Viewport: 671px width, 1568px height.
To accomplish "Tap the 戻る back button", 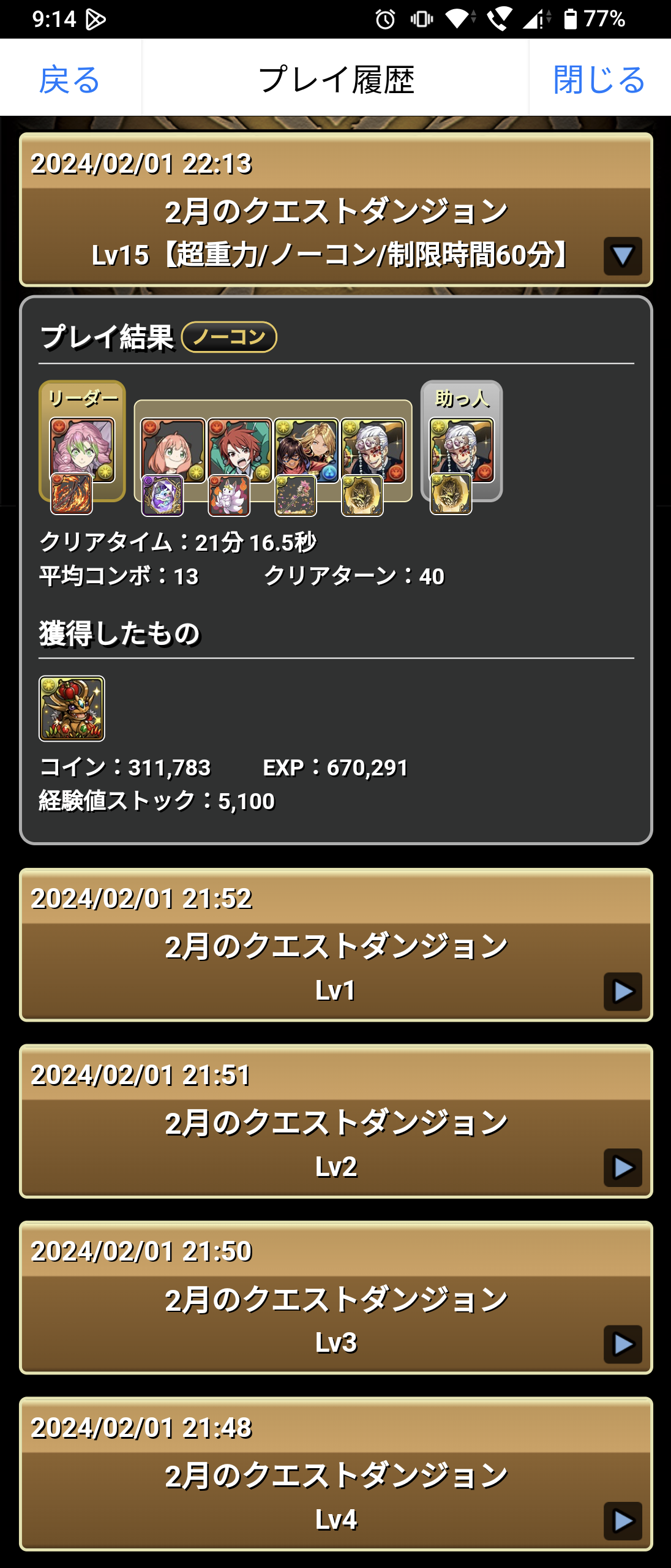I will click(70, 80).
